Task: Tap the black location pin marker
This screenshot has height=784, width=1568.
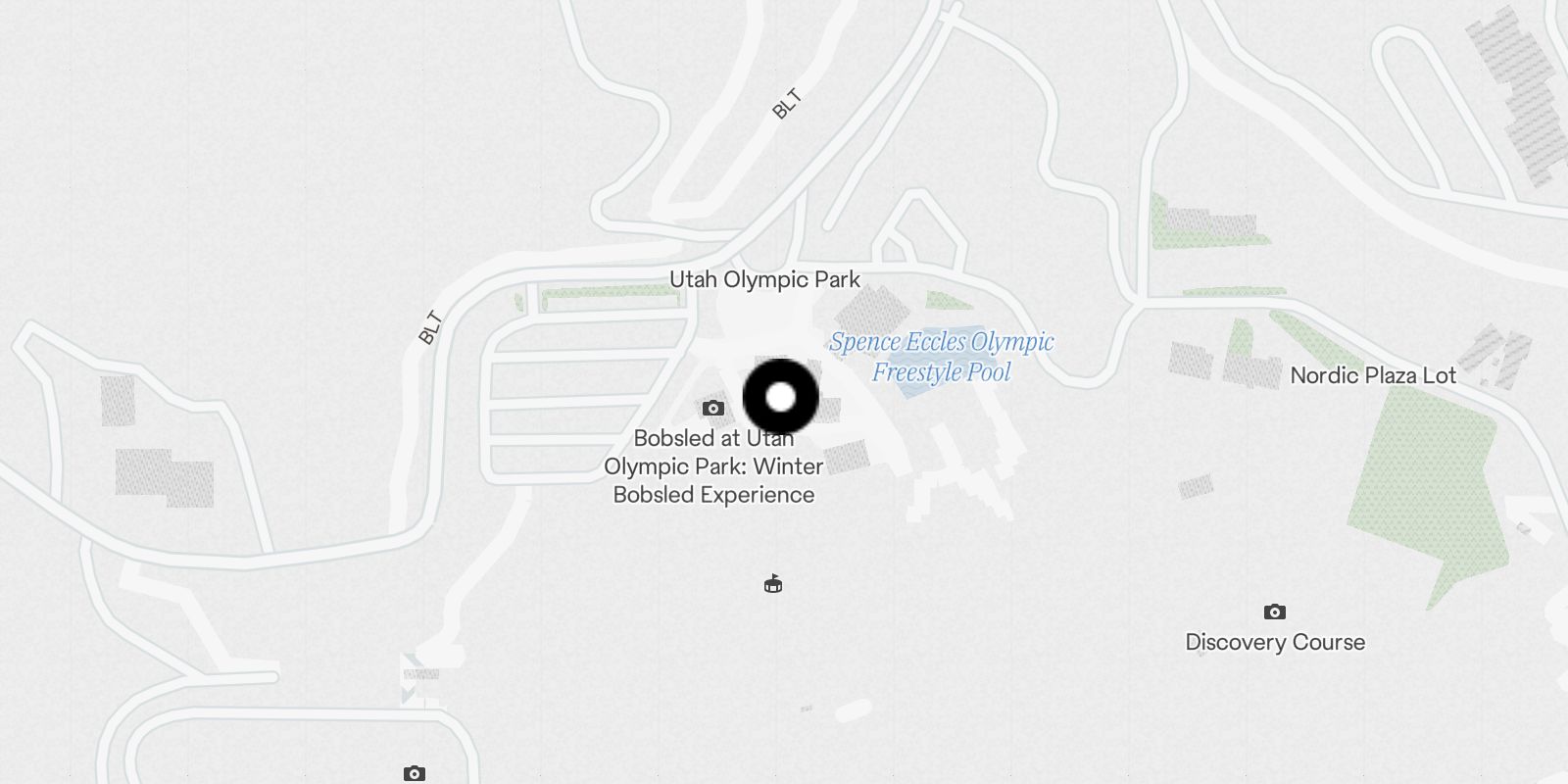Action: [780, 397]
